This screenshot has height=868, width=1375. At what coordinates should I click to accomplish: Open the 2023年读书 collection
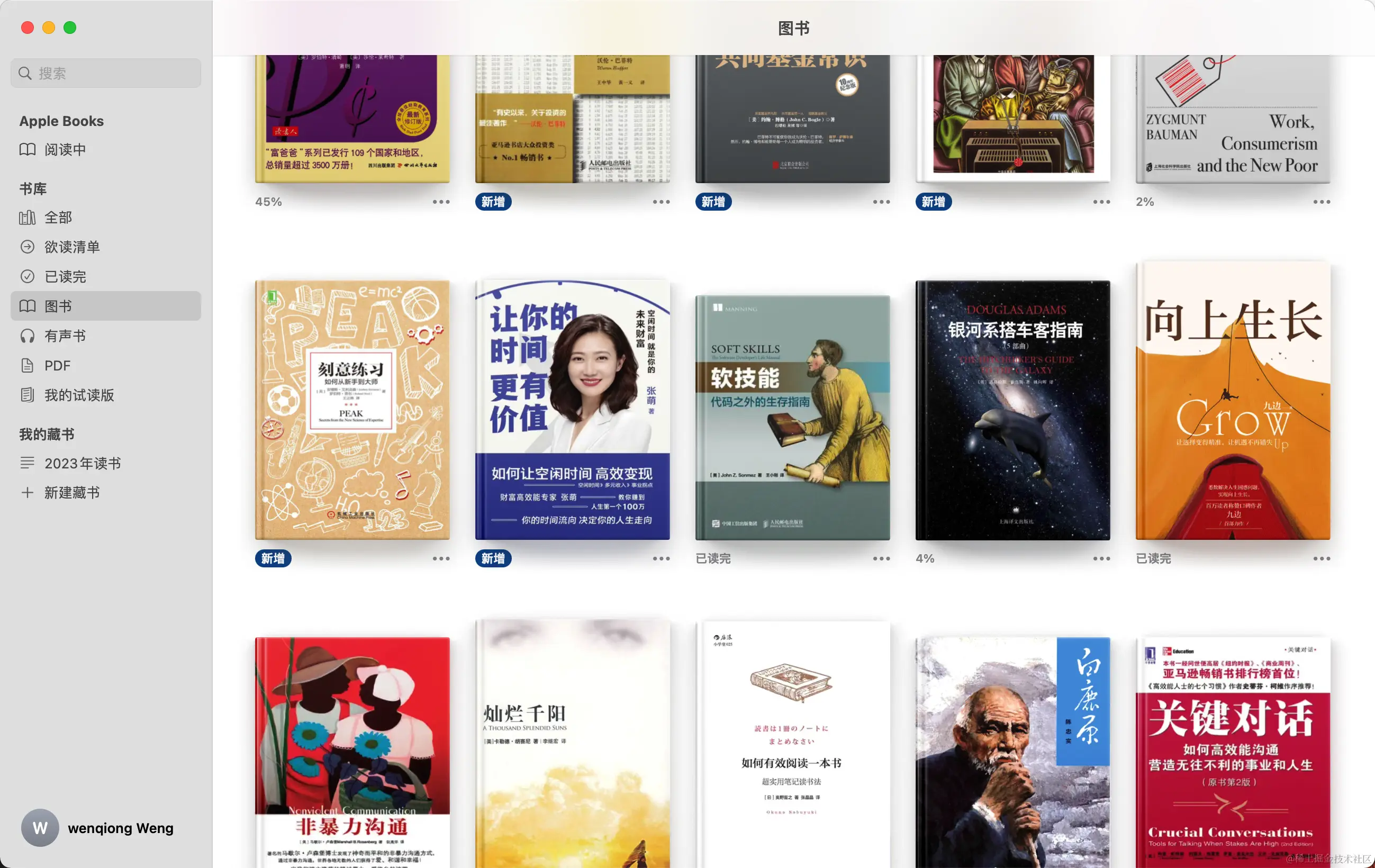coord(82,463)
